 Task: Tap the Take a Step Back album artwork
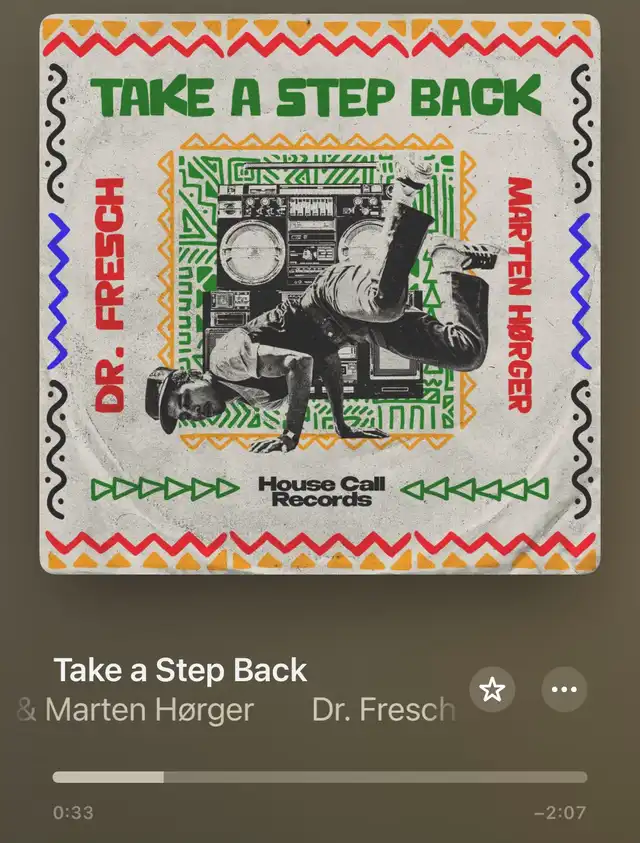[320, 295]
